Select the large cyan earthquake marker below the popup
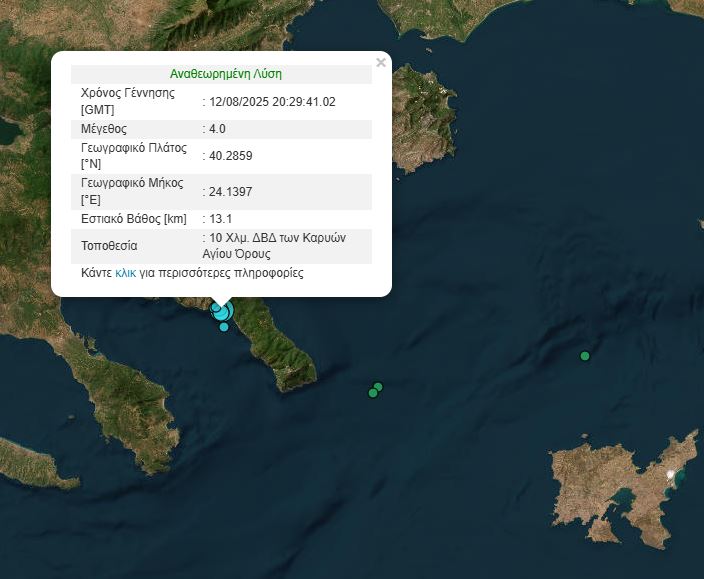This screenshot has height=579, width=704. click(222, 311)
